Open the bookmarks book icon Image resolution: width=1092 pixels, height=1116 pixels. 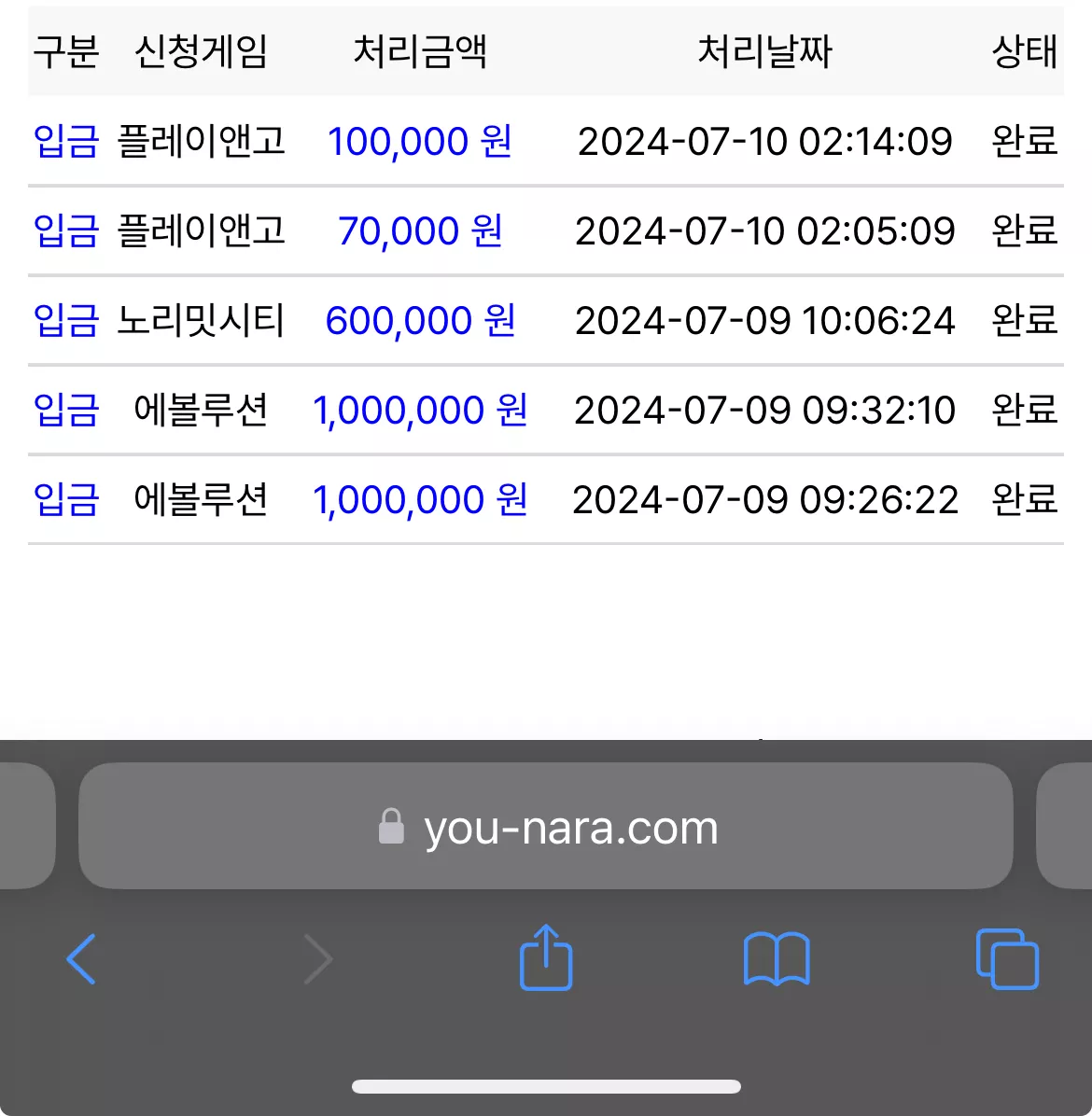tap(777, 958)
